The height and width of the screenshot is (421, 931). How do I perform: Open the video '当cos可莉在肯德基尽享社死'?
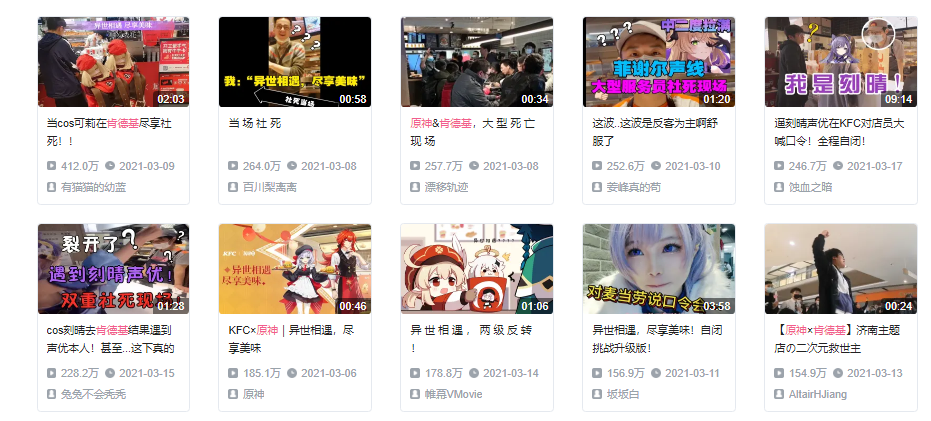pyautogui.click(x=113, y=62)
